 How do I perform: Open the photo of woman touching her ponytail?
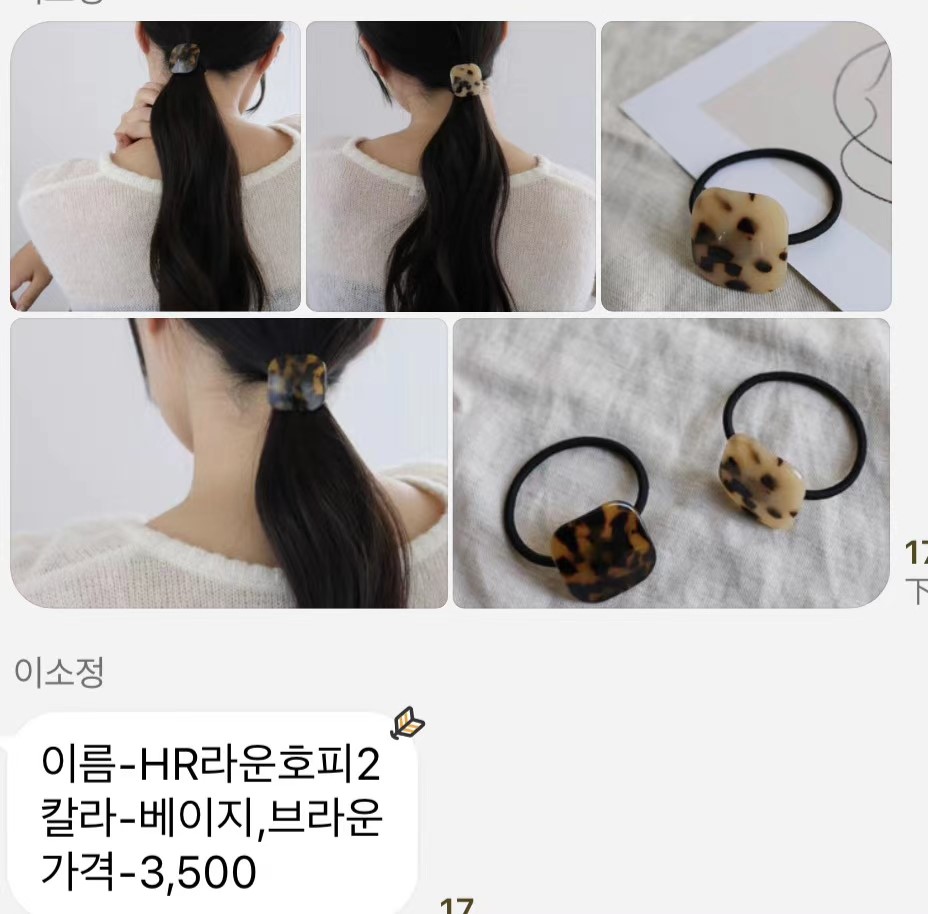[x=155, y=166]
